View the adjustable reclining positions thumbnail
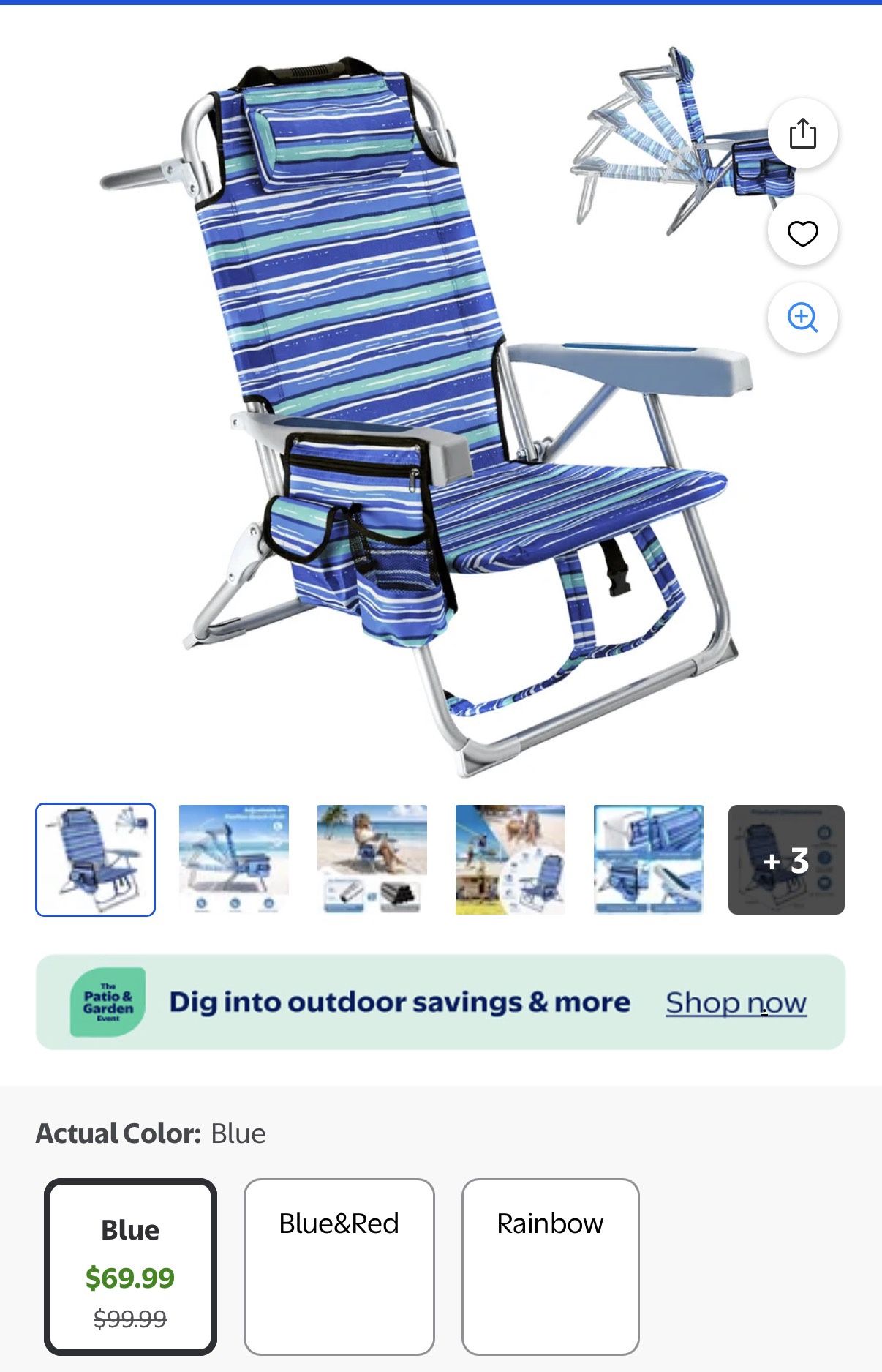The image size is (882, 1372). [x=234, y=859]
